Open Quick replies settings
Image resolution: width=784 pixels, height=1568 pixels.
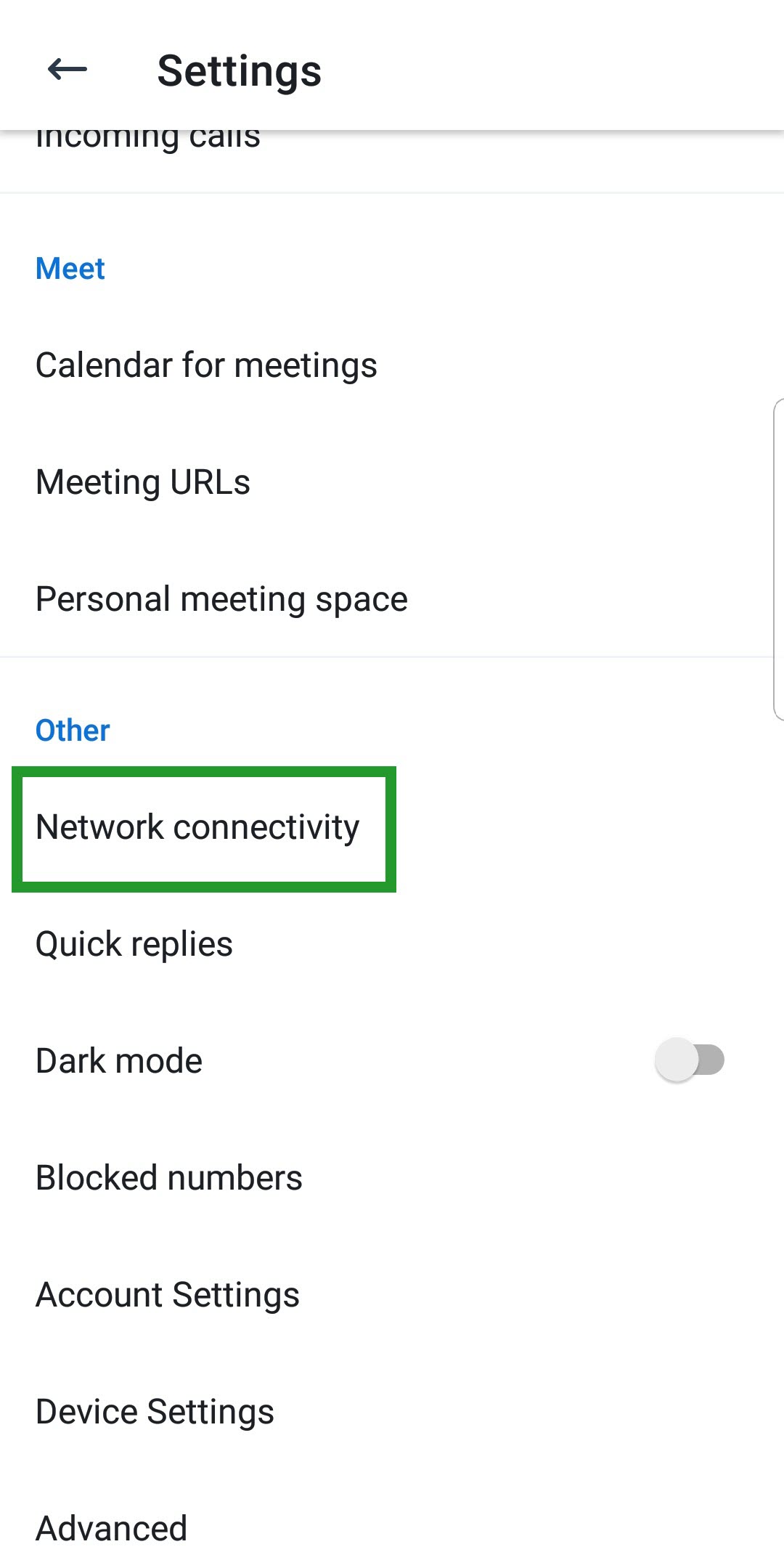[x=392, y=944]
